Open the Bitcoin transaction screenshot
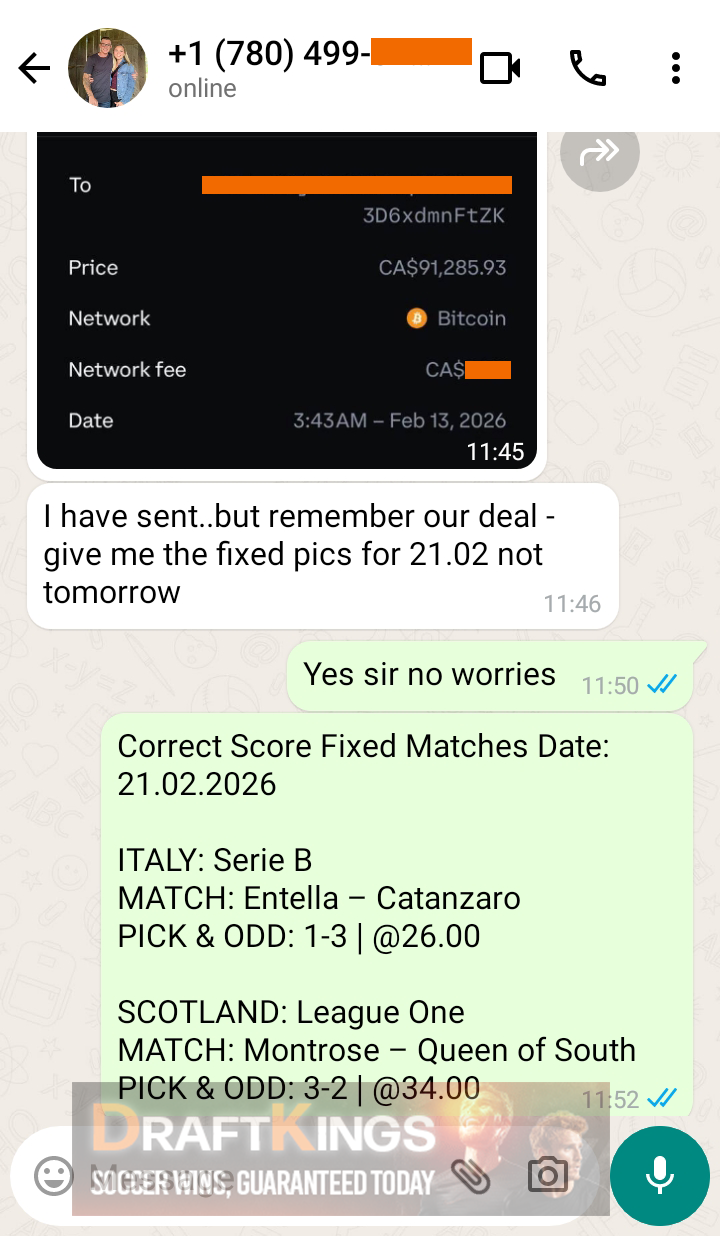This screenshot has height=1236, width=720. pyautogui.click(x=286, y=300)
